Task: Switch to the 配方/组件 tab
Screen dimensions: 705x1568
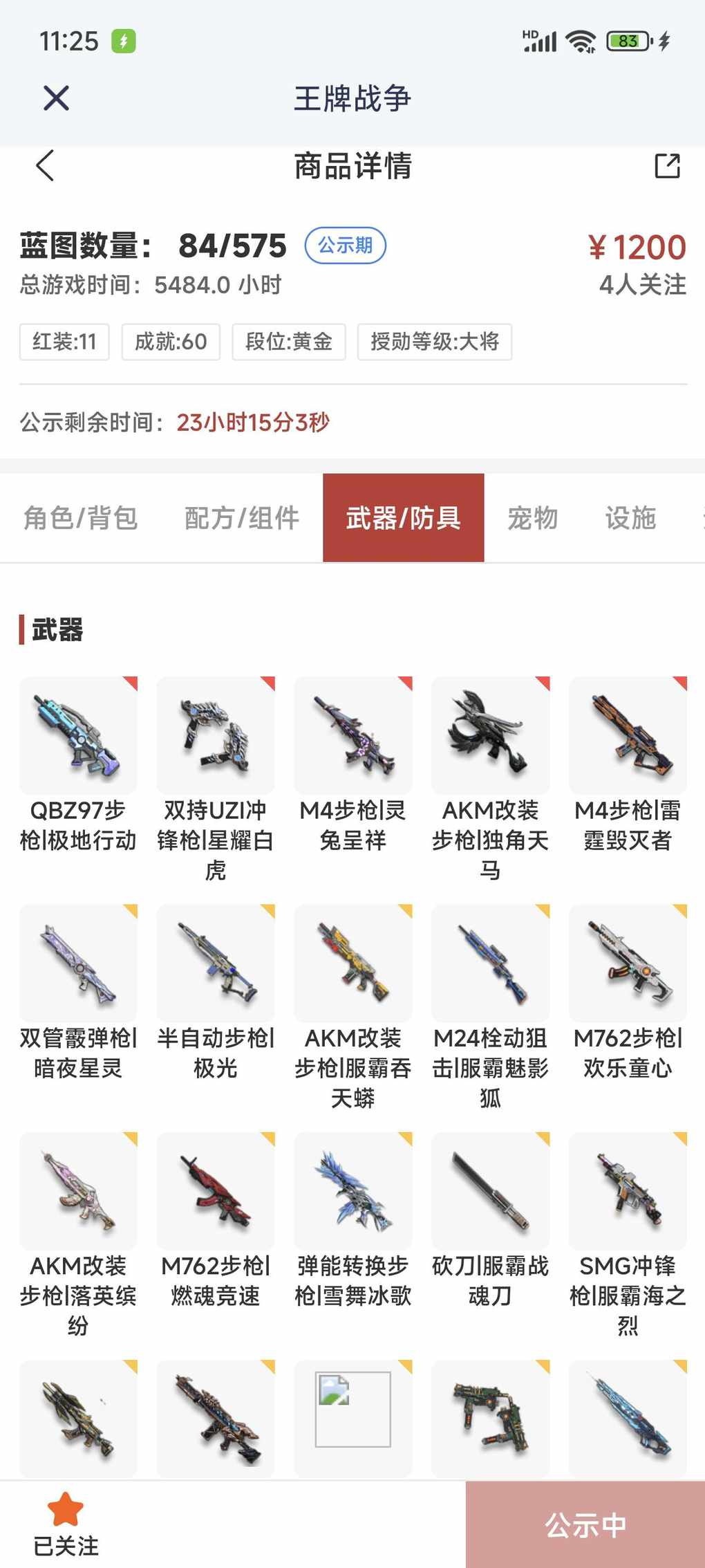Action: coord(242,518)
